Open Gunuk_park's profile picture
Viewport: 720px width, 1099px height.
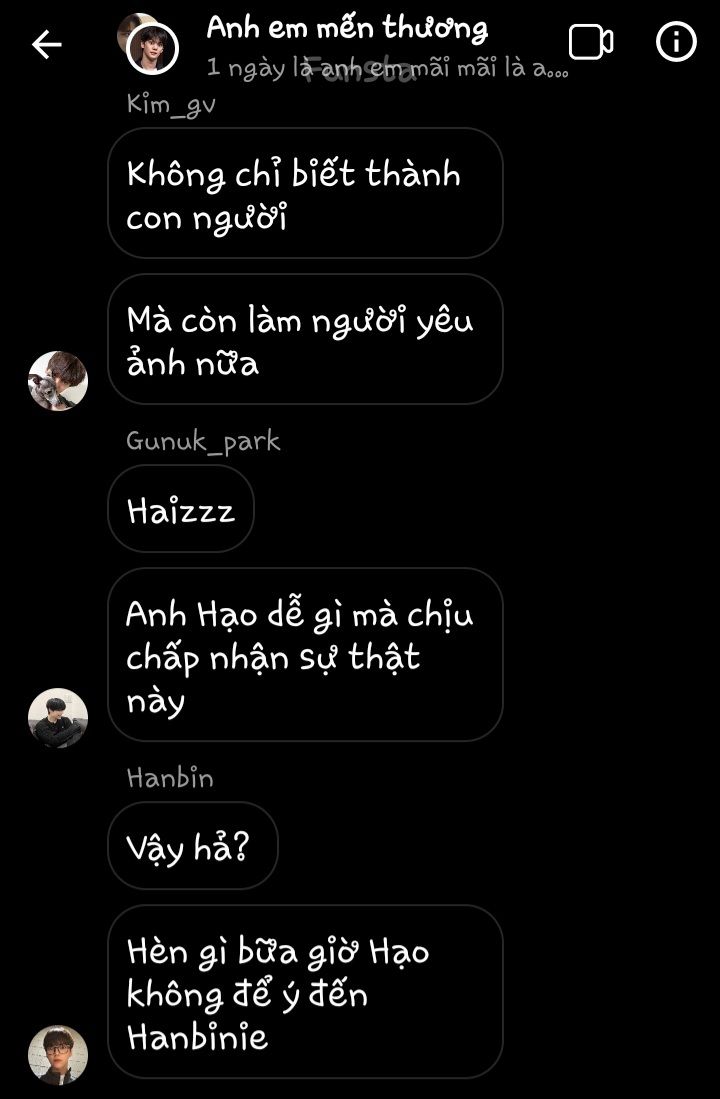[x=58, y=718]
